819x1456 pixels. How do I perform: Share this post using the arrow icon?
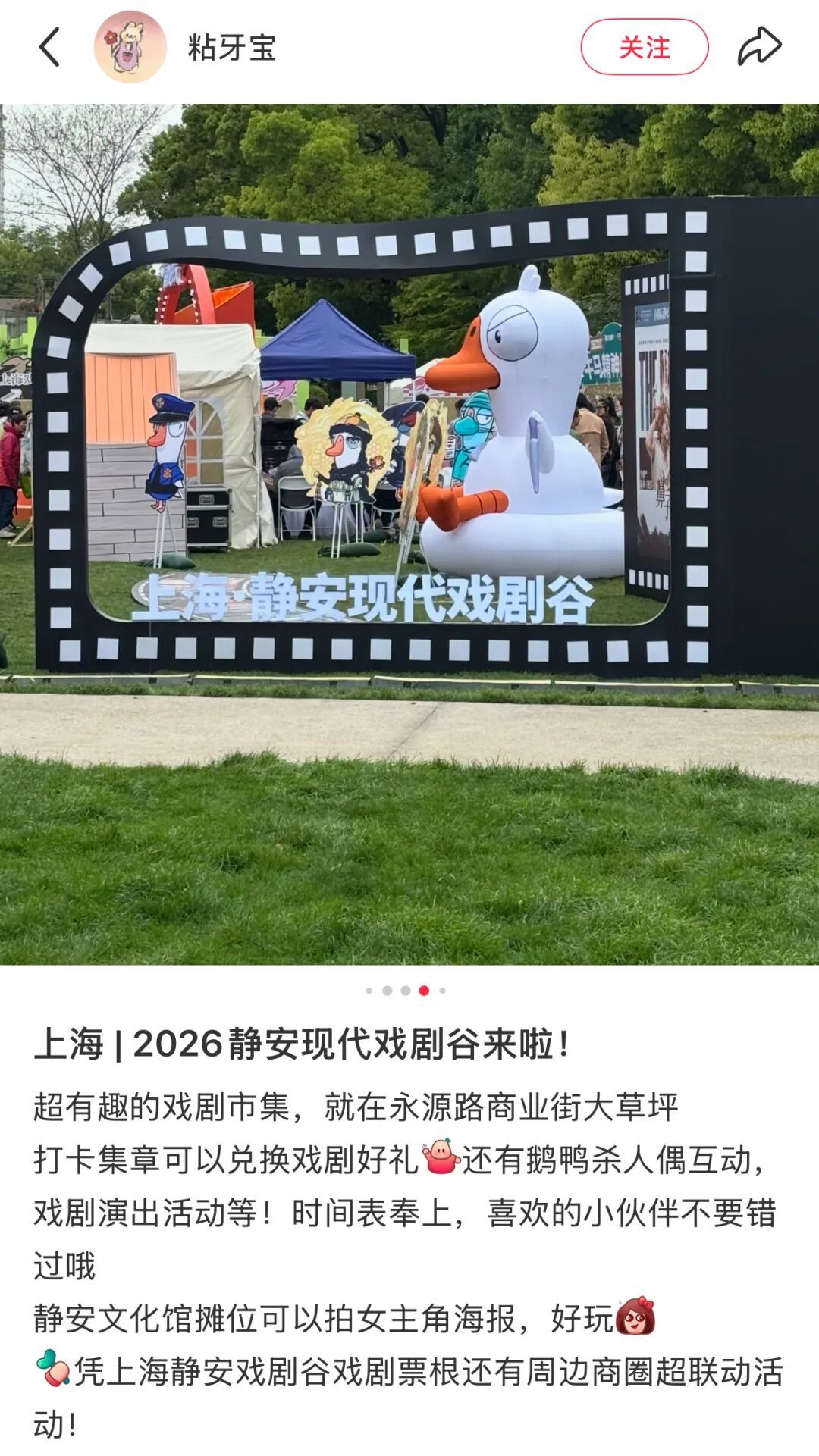click(759, 47)
